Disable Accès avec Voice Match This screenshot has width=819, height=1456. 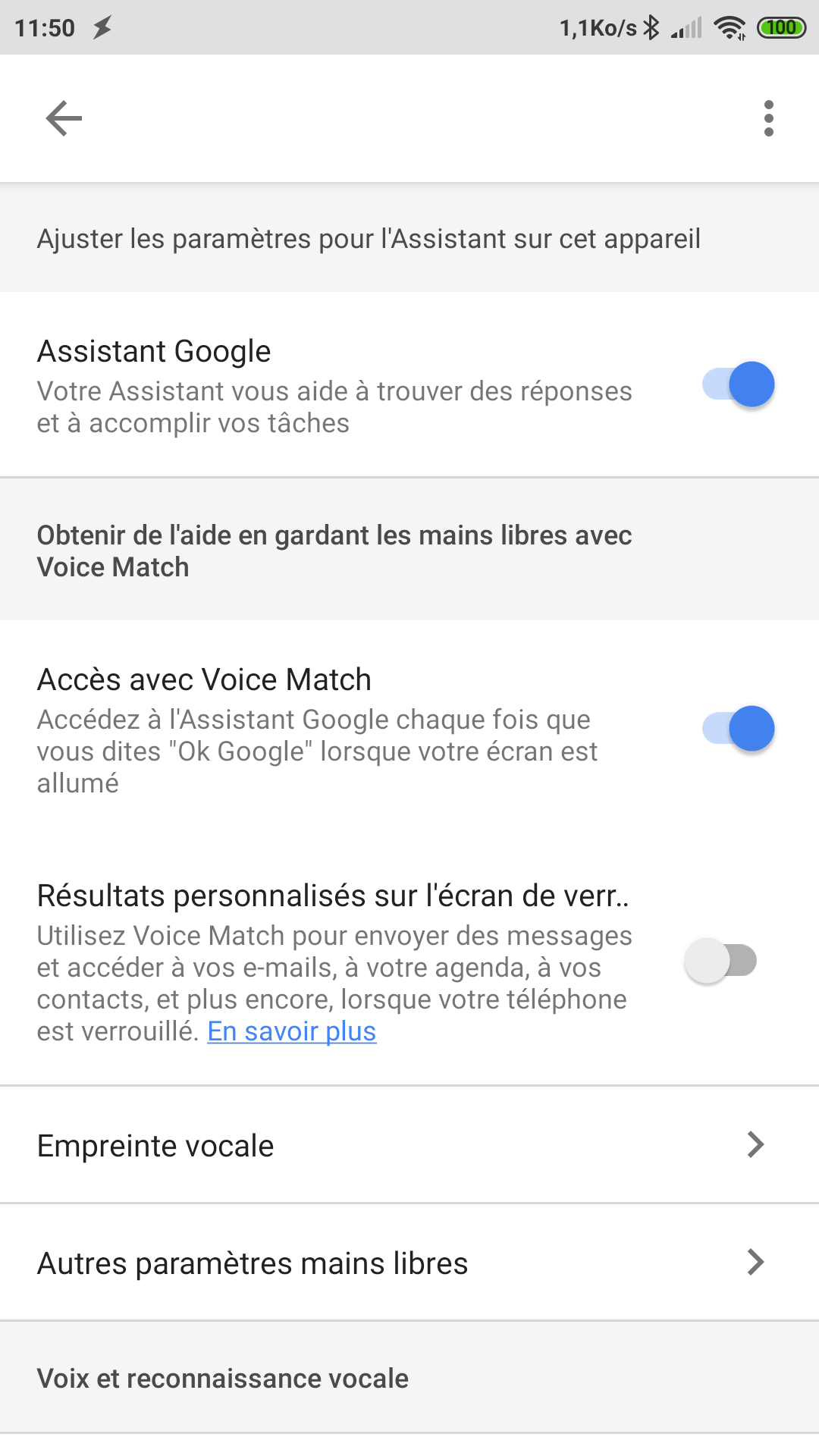[738, 729]
